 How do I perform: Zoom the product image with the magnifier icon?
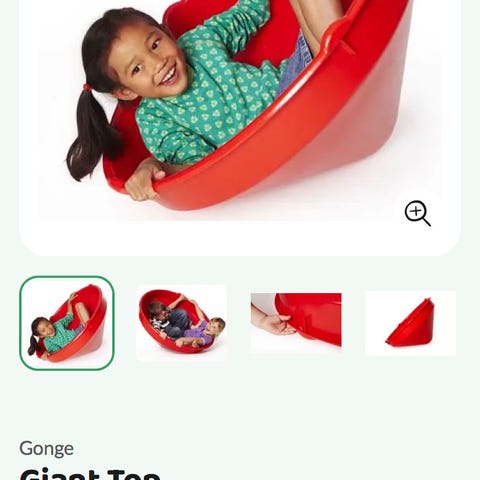[417, 213]
